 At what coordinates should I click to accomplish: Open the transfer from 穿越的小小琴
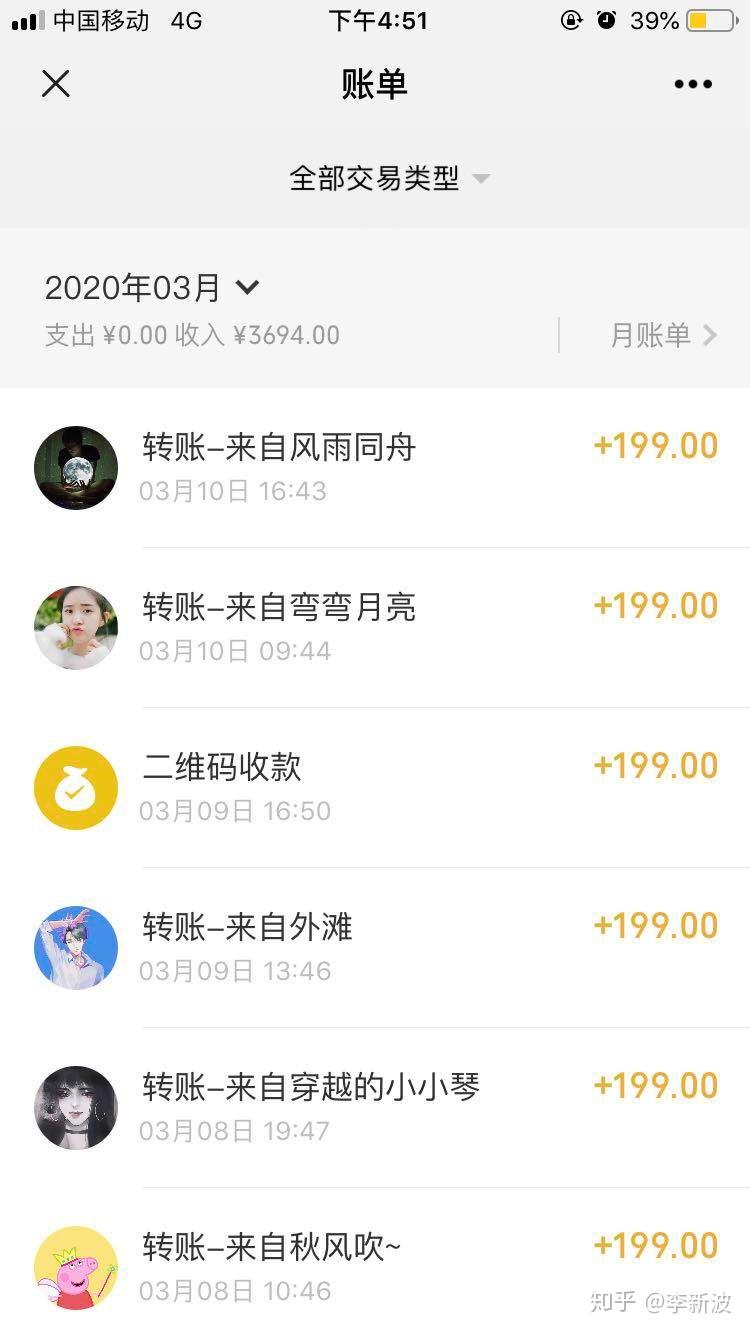tap(375, 1108)
